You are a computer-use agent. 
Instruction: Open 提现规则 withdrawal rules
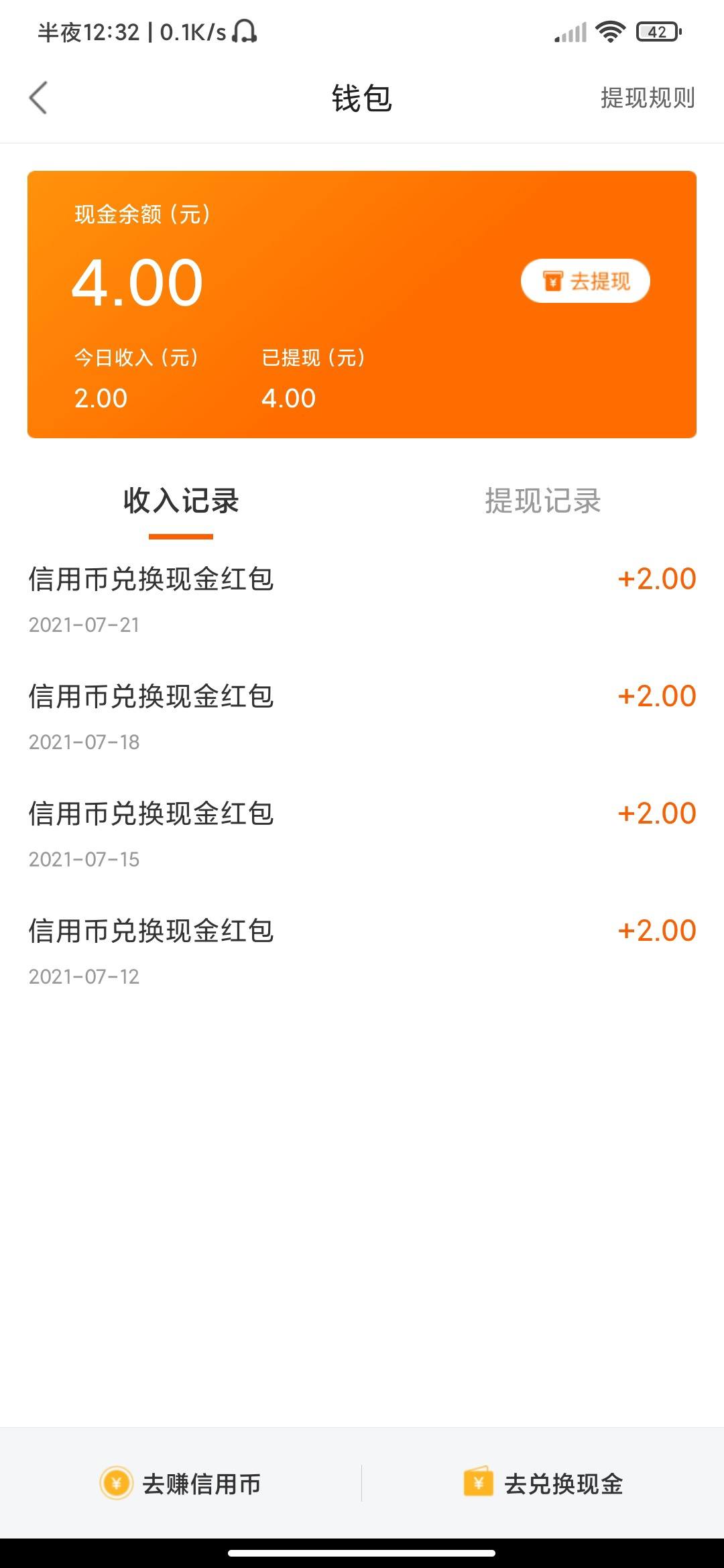tap(648, 98)
